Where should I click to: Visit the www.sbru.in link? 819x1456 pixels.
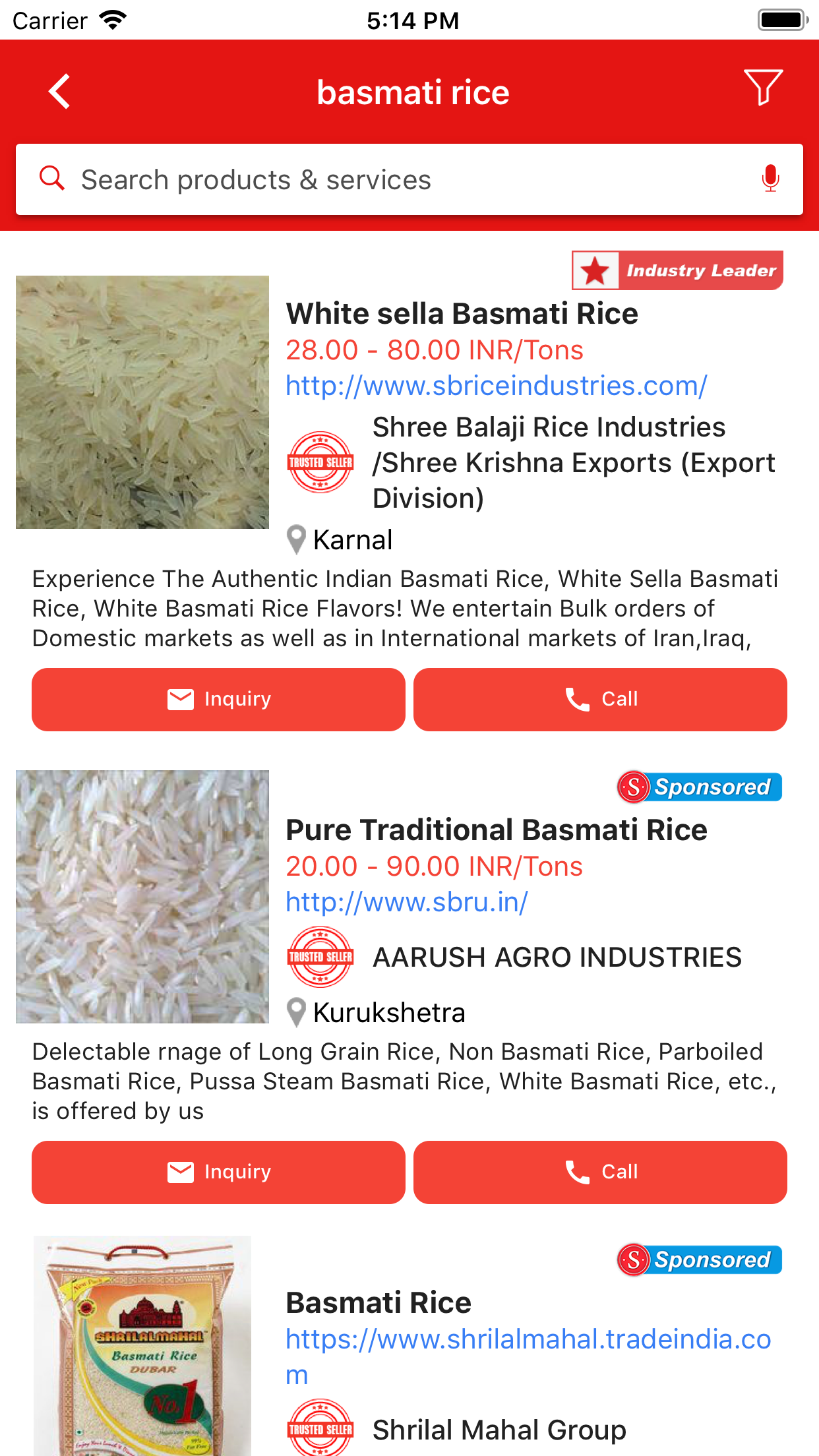click(406, 902)
